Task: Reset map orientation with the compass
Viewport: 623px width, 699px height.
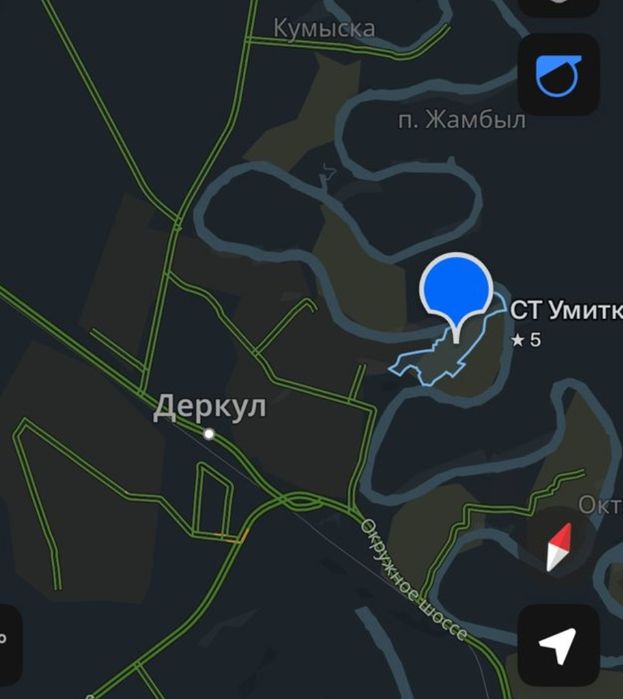Action: point(559,546)
